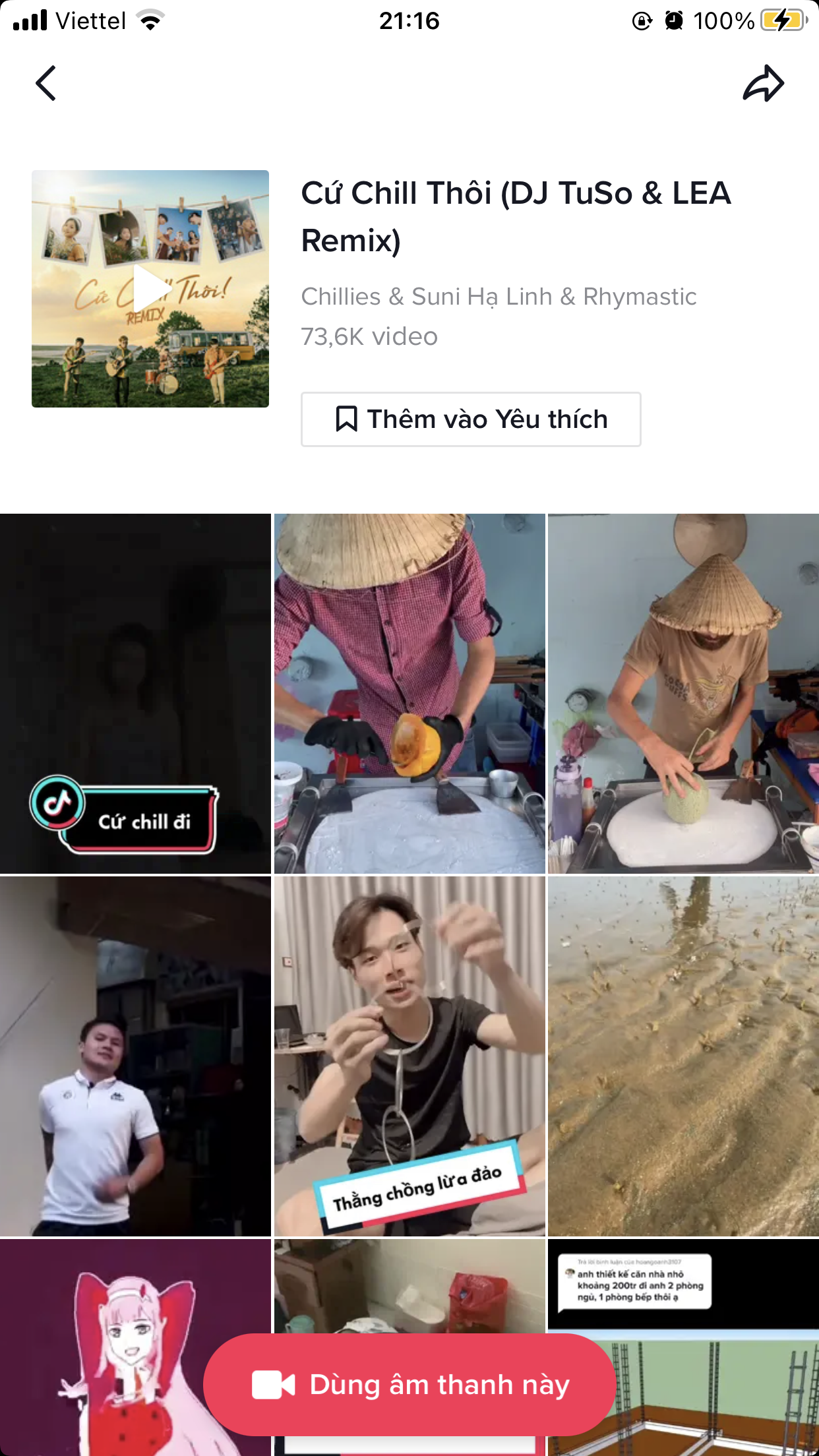The height and width of the screenshot is (1456, 819).
Task: Play the Cứ Chill Thôi remix cover preview
Action: pos(150,289)
